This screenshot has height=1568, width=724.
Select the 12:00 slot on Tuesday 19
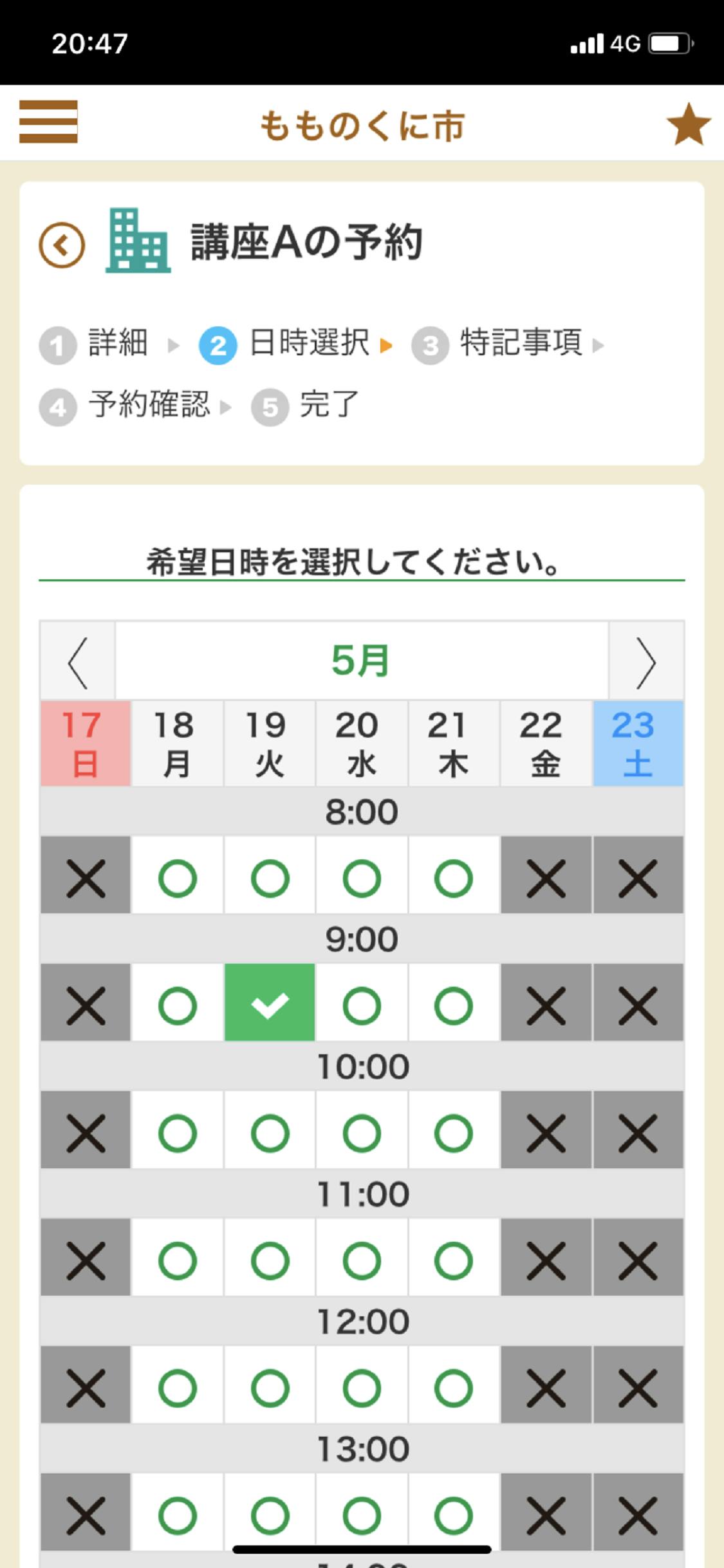tap(270, 1388)
